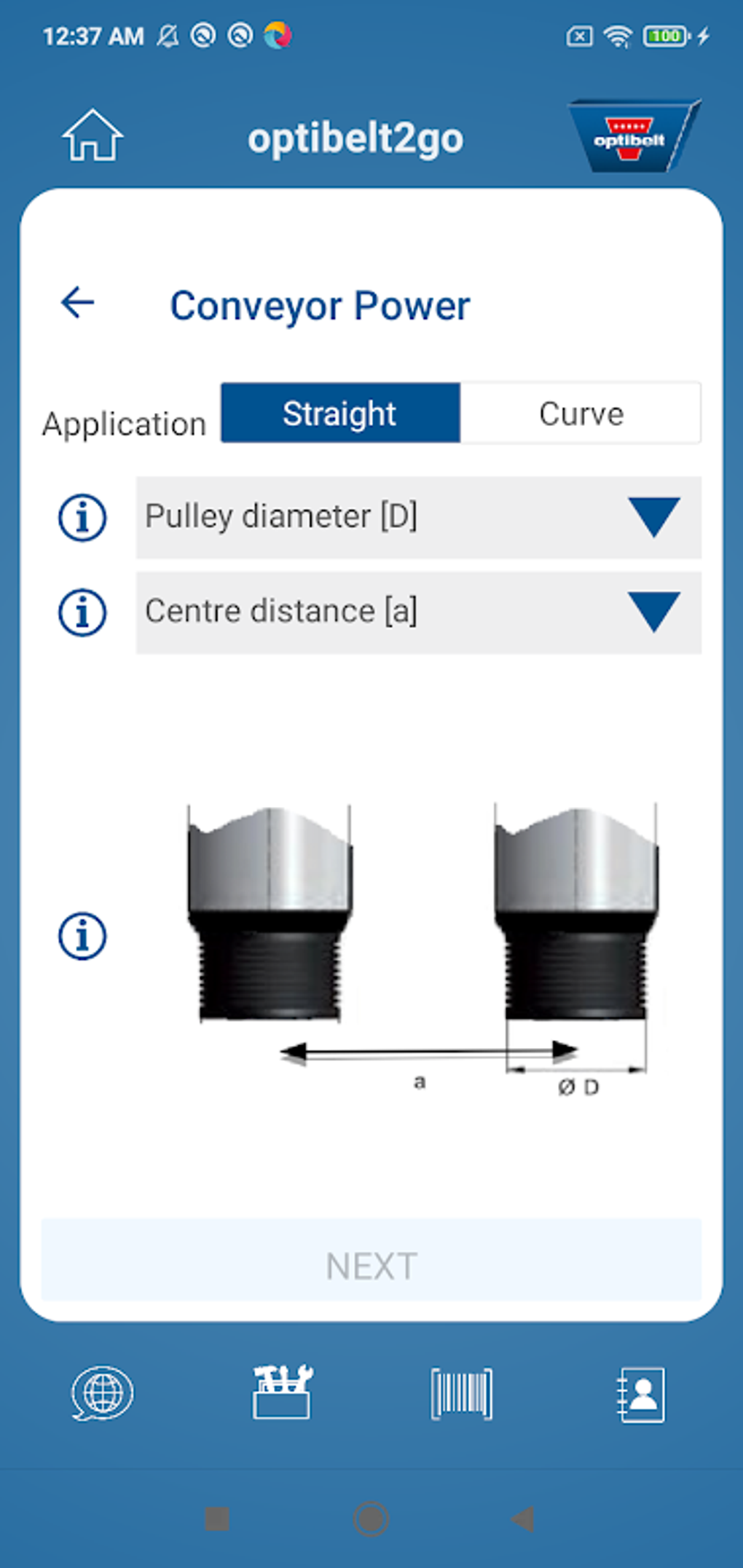Go back from Conveyor Power screen

tap(77, 302)
